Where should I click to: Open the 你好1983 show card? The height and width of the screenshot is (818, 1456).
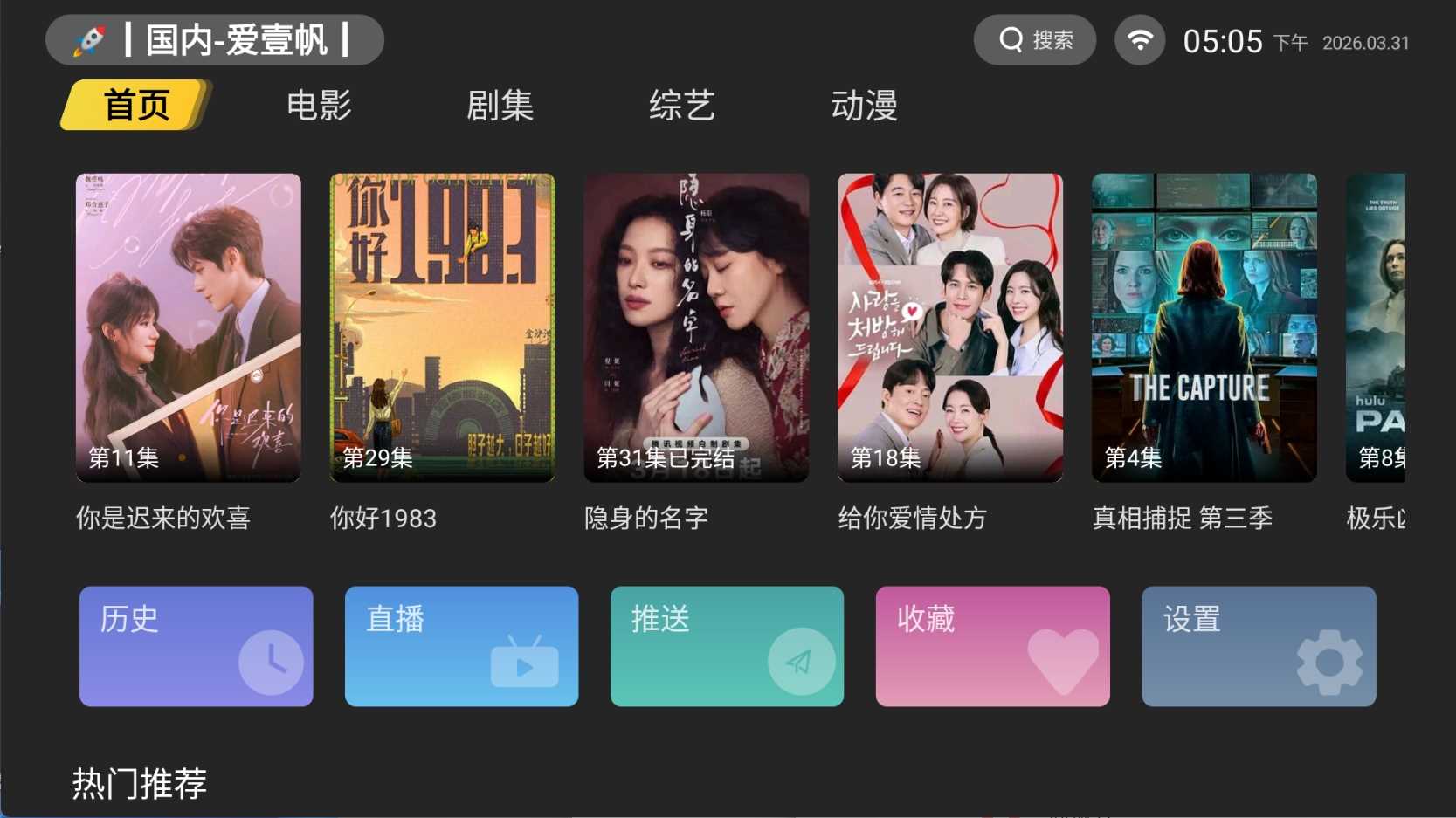442,327
